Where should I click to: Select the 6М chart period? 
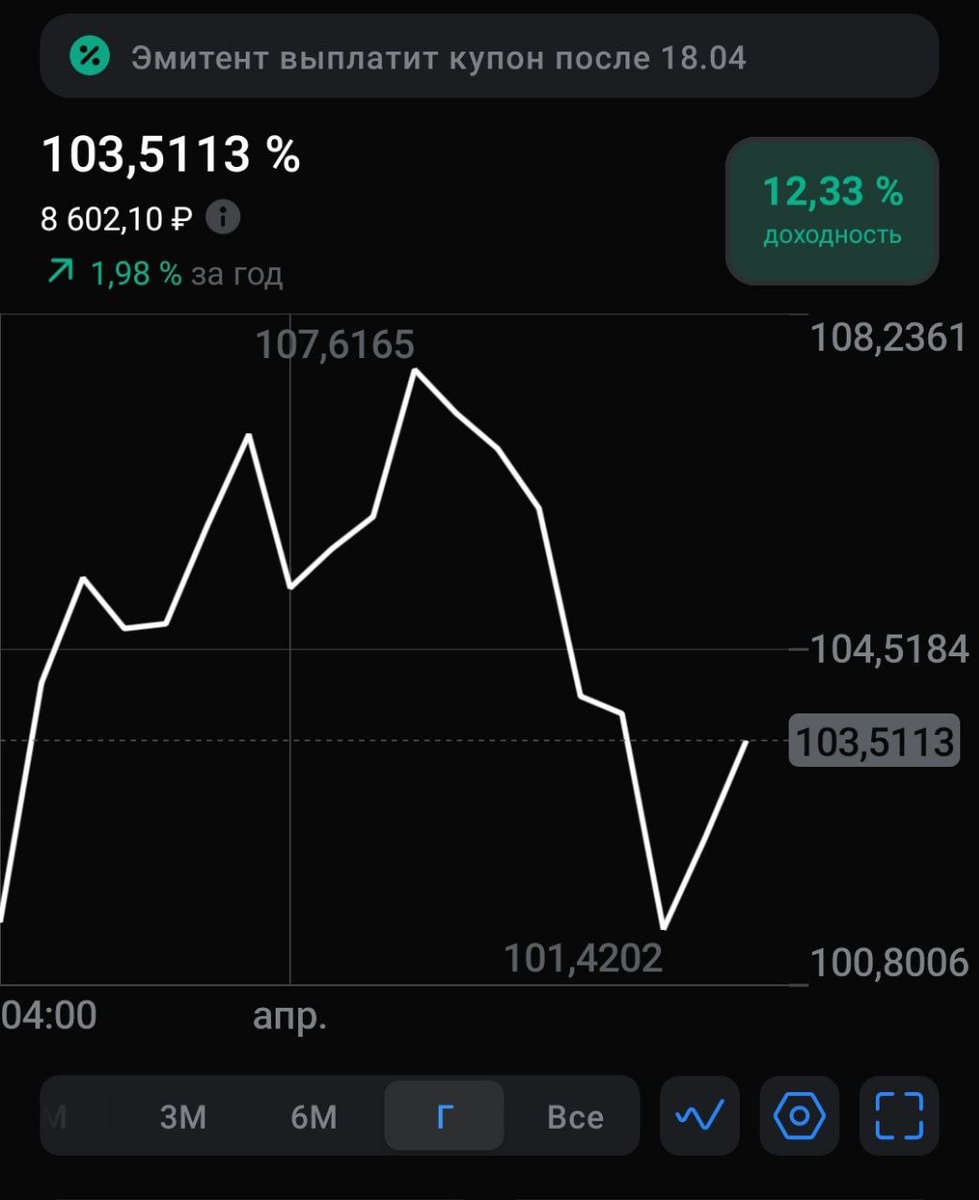point(314,1116)
